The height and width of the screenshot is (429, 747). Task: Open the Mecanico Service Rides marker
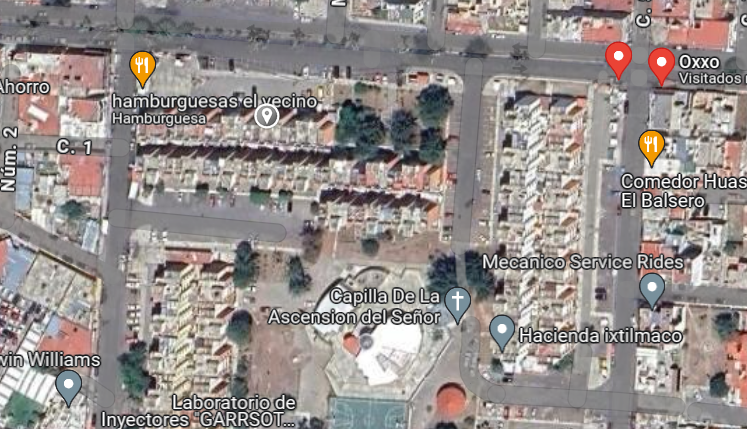tap(653, 289)
